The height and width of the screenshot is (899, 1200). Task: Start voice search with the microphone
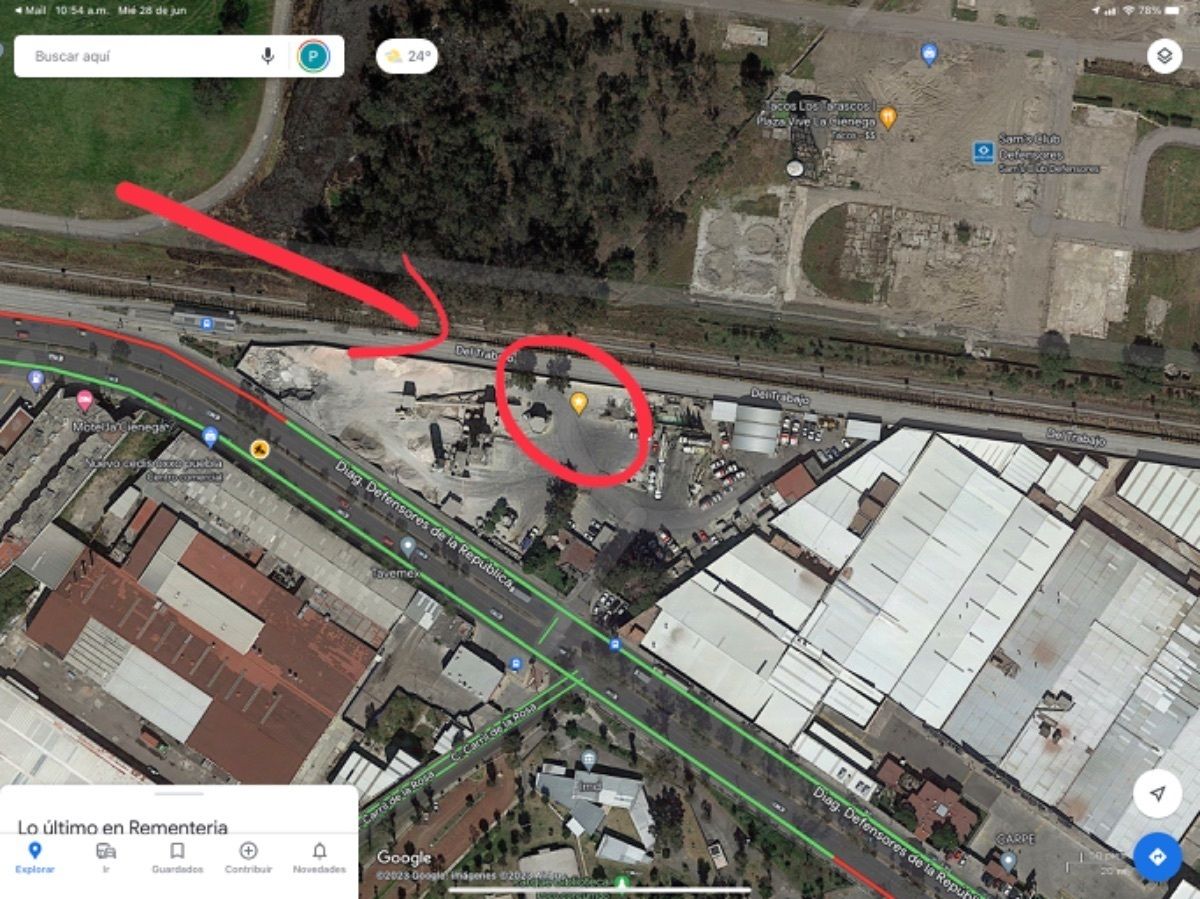268,56
